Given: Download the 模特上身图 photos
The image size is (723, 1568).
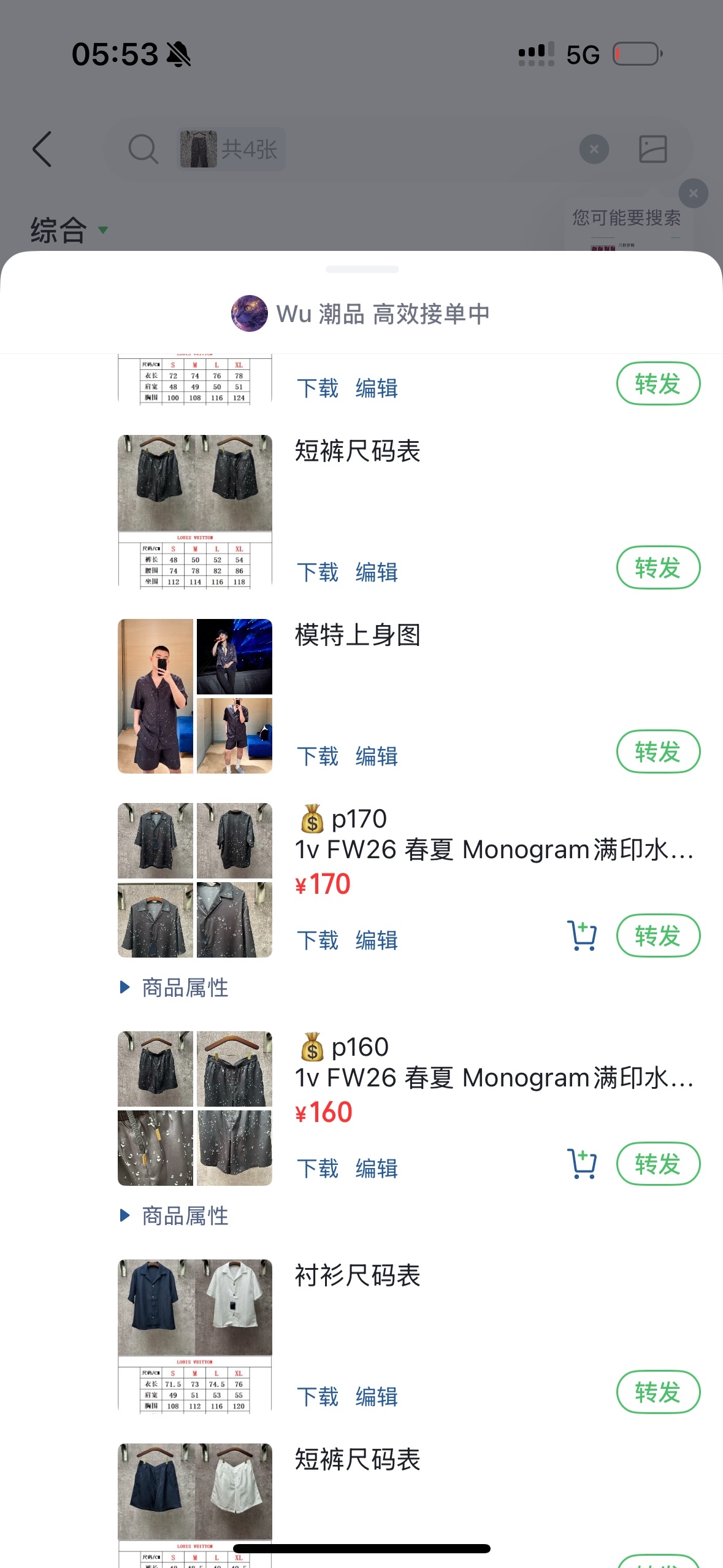Looking at the screenshot, I should (318, 756).
